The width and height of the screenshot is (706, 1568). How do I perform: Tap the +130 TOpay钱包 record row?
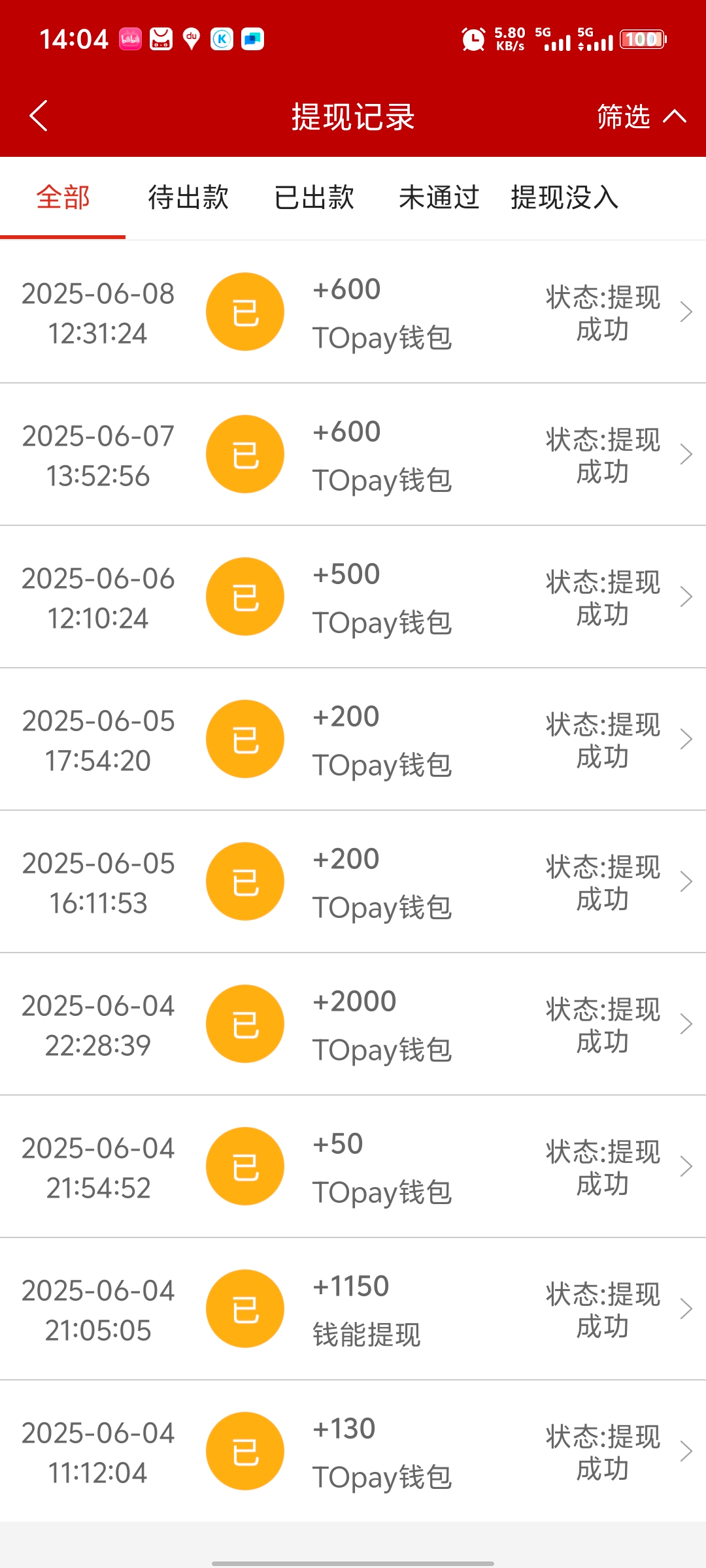(353, 1450)
